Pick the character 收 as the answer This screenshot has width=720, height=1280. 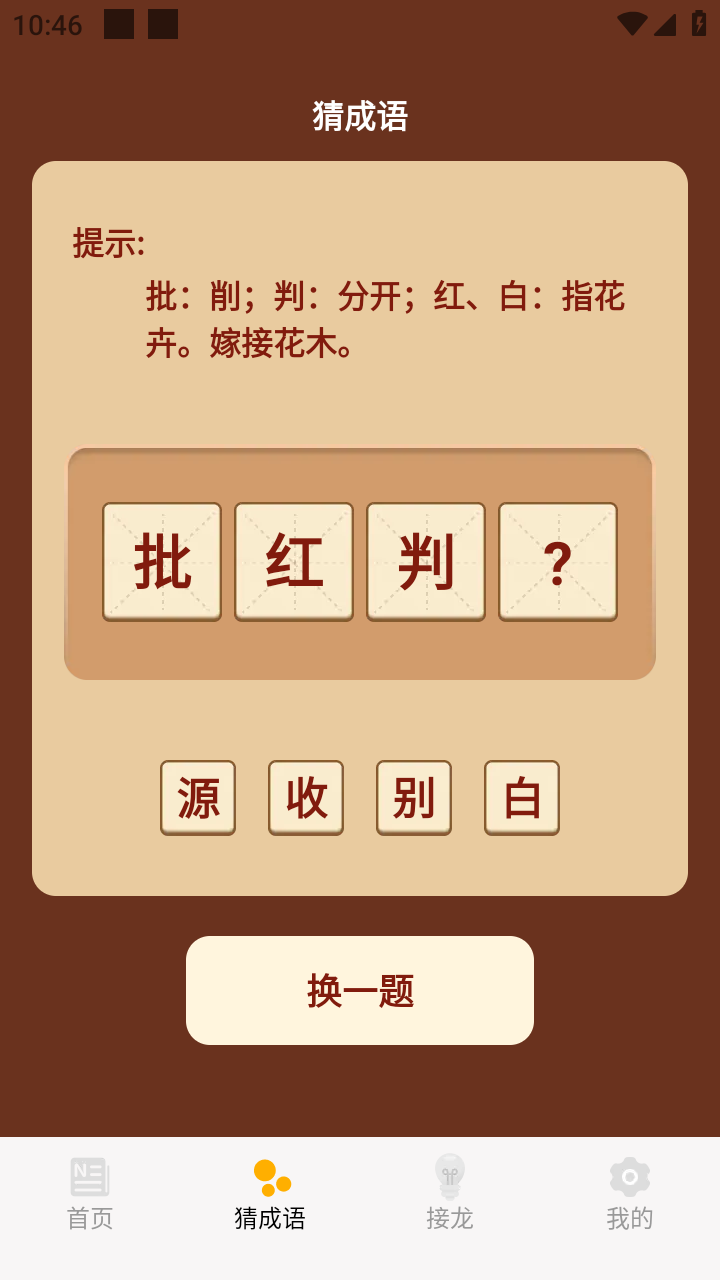pyautogui.click(x=306, y=797)
